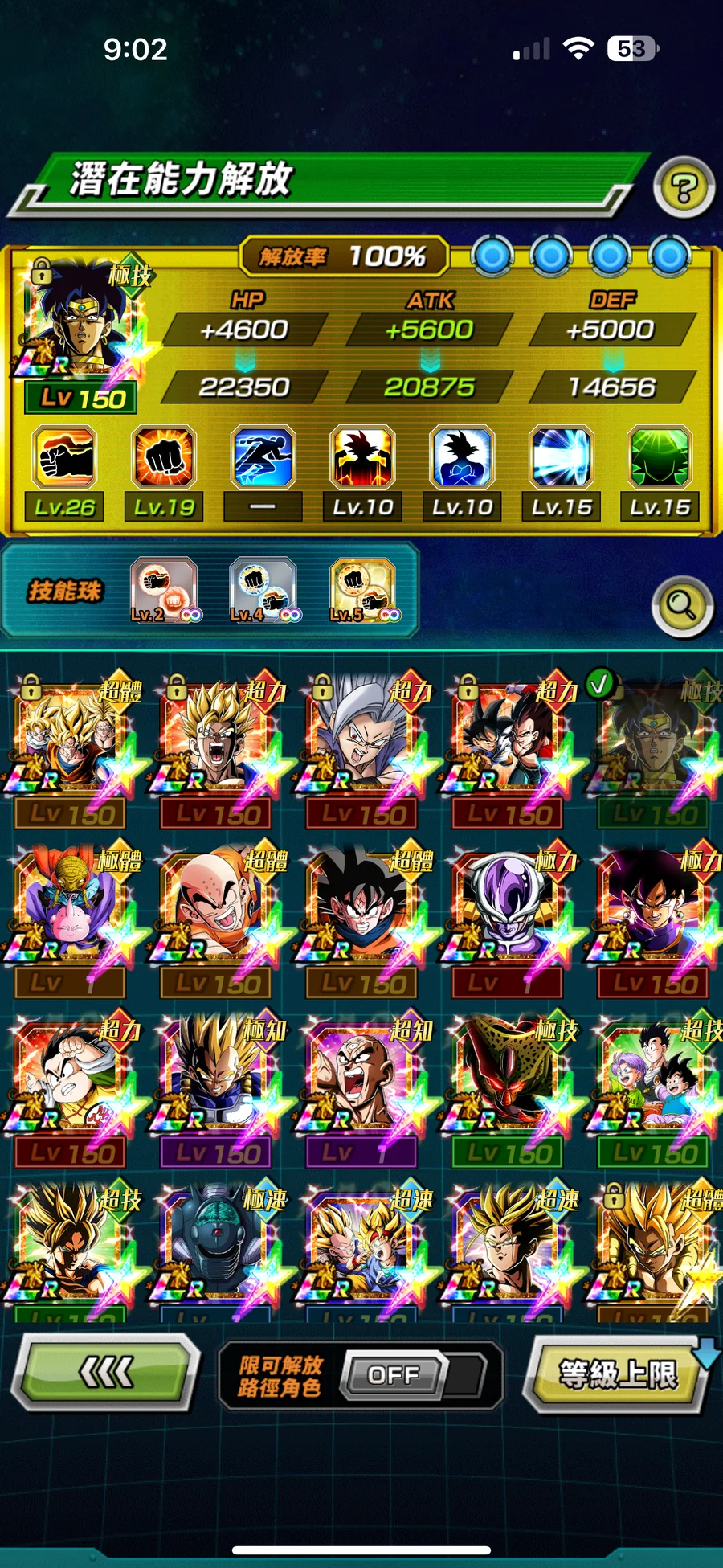
Task: Select the Lv.2 skill orb
Action: 165,591
